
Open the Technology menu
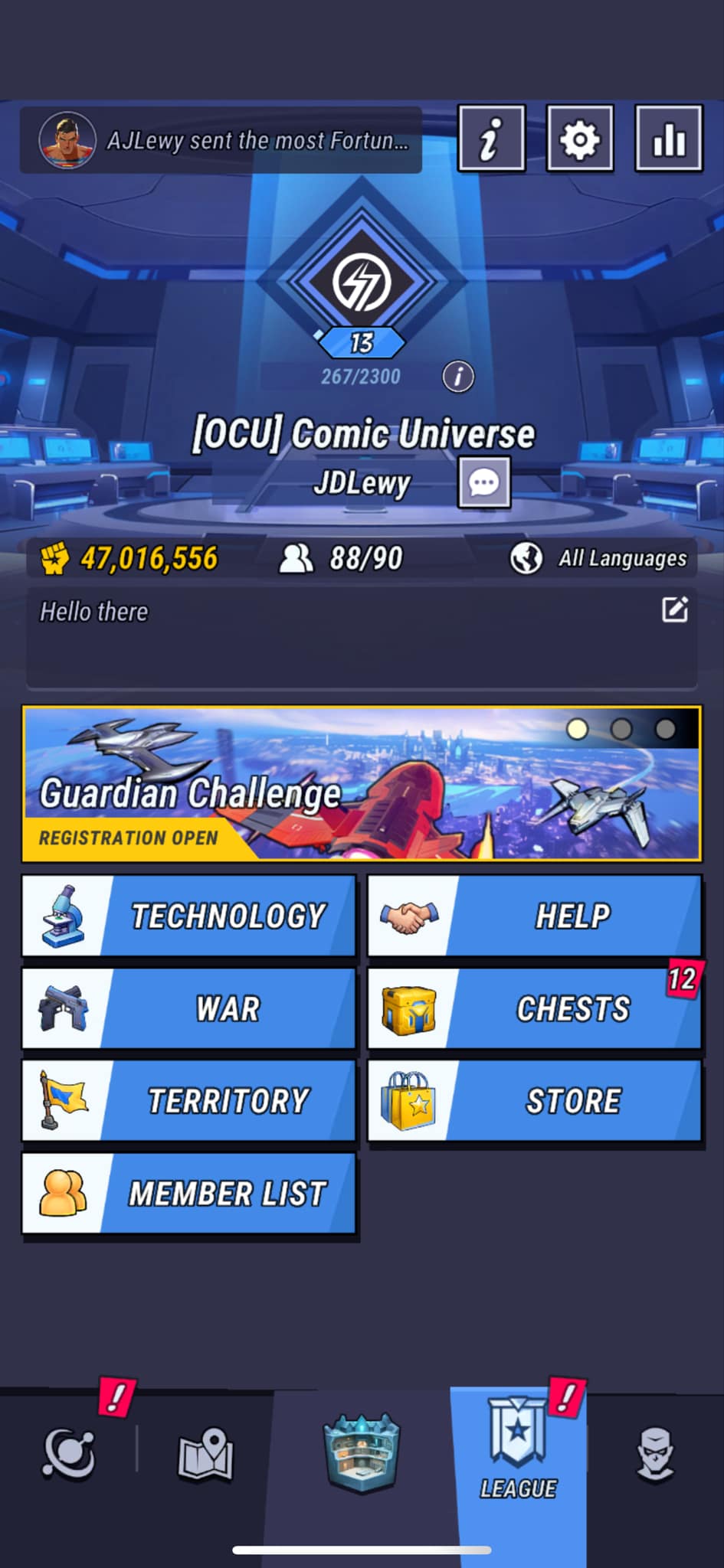pos(189,916)
